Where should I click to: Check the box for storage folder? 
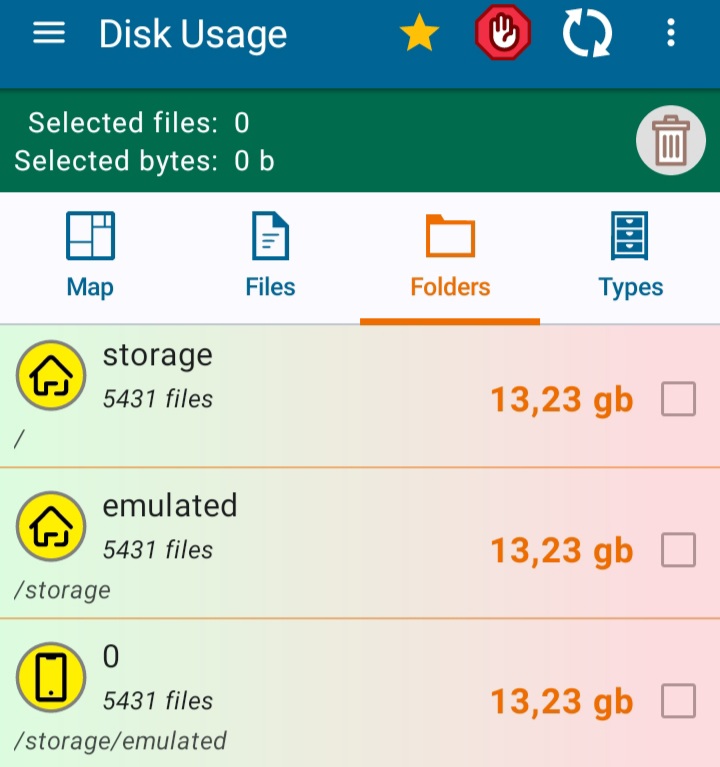coord(678,400)
